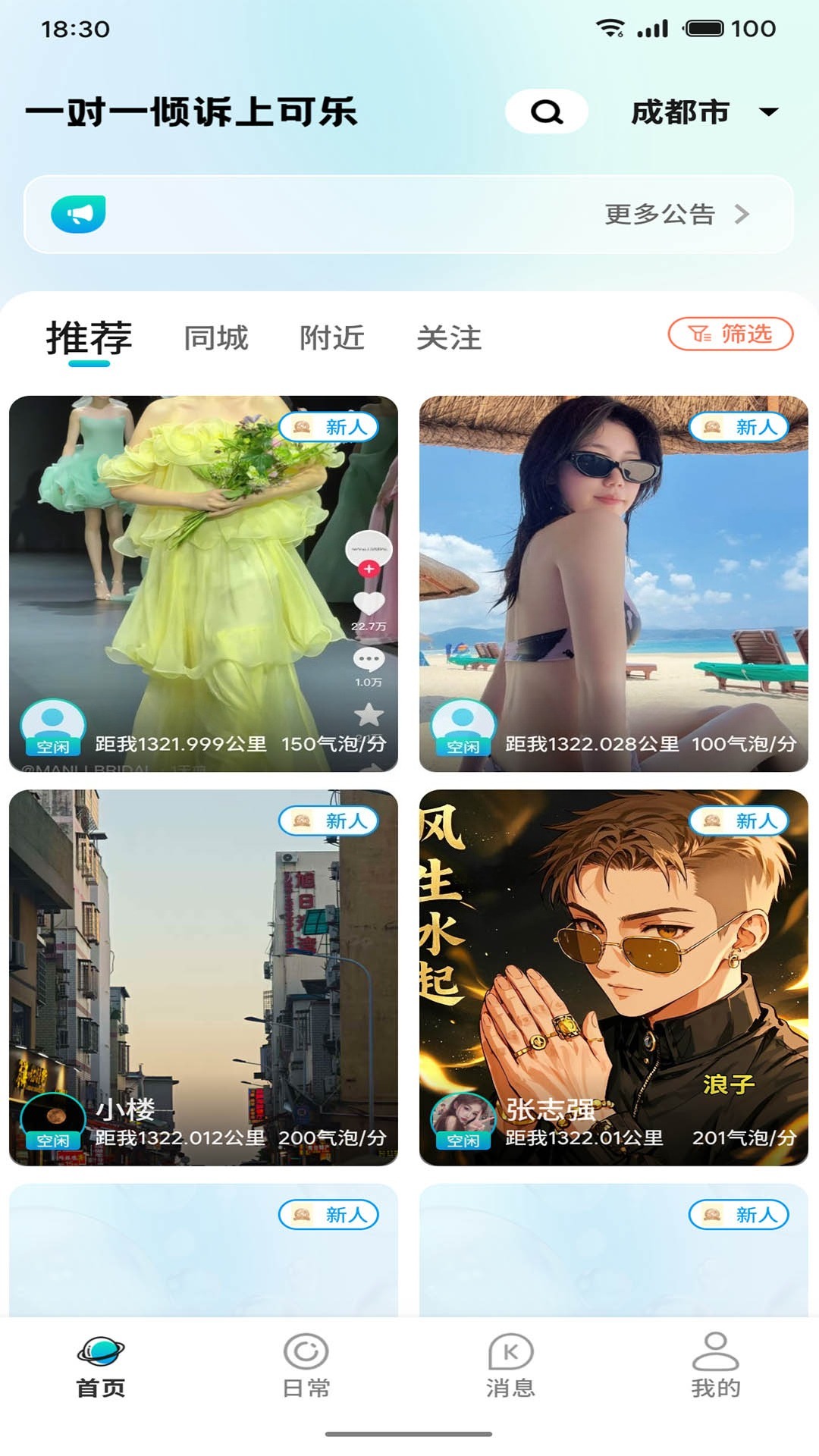This screenshot has width=819, height=1456.
Task: Expand 更多公告 with the chevron arrow
Action: (744, 214)
